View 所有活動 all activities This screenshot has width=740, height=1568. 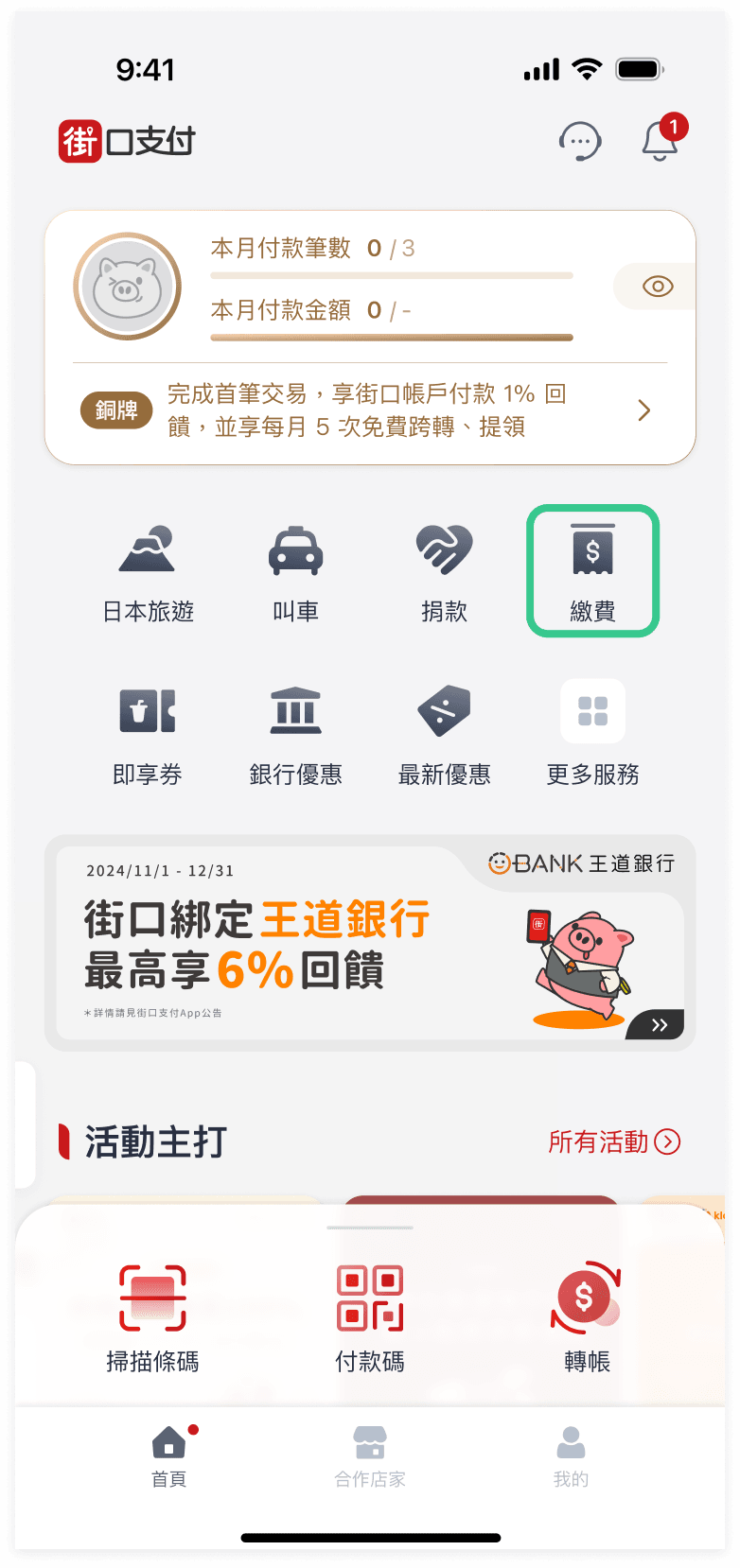coord(613,1142)
